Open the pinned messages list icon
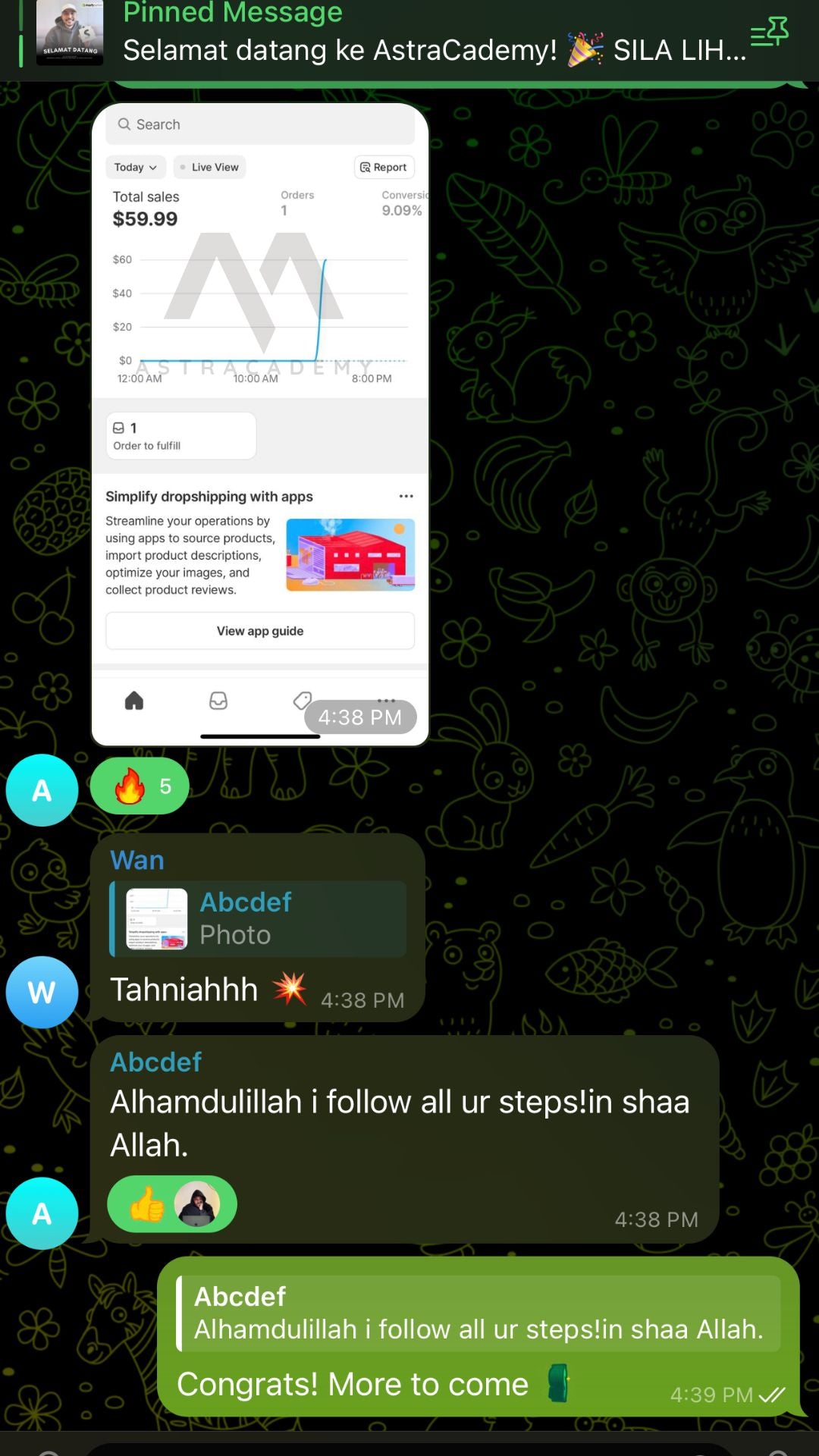This screenshot has width=819, height=1456. point(769,33)
